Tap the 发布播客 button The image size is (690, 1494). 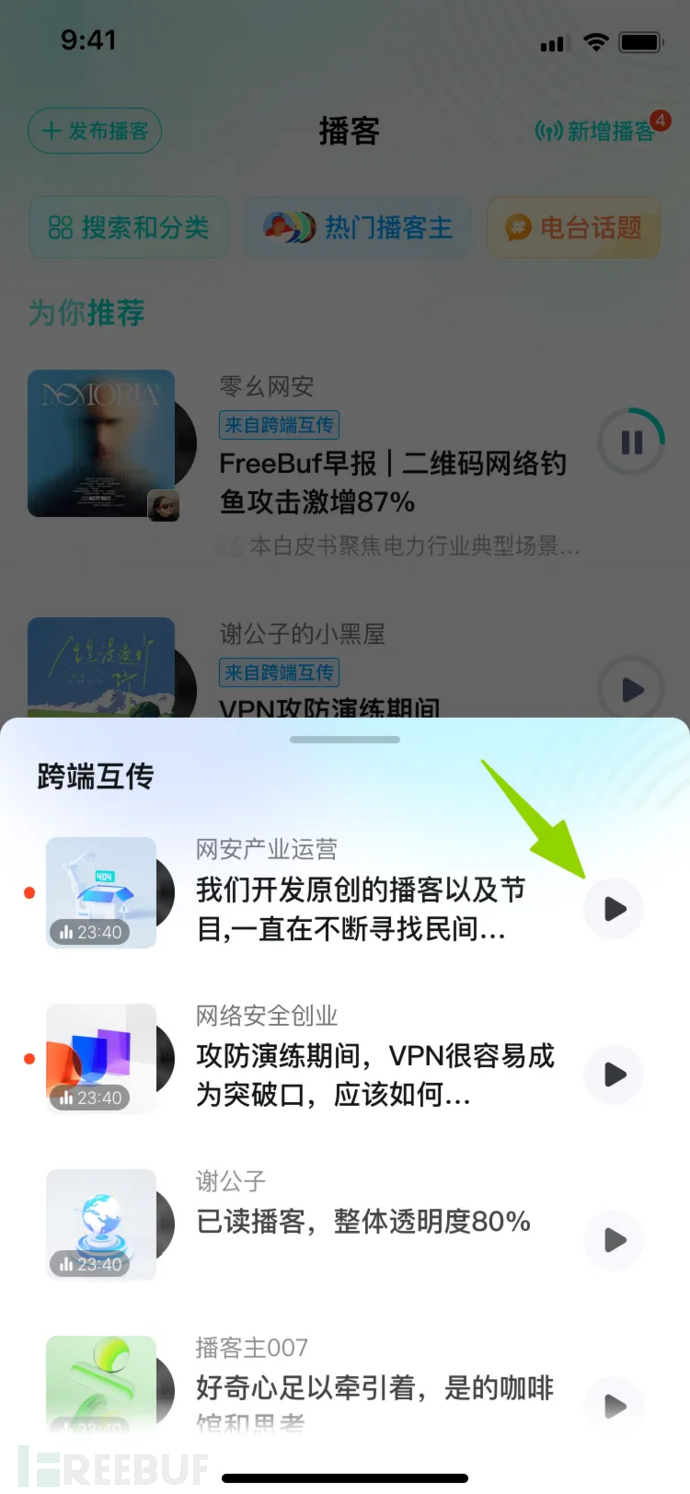[x=94, y=131]
